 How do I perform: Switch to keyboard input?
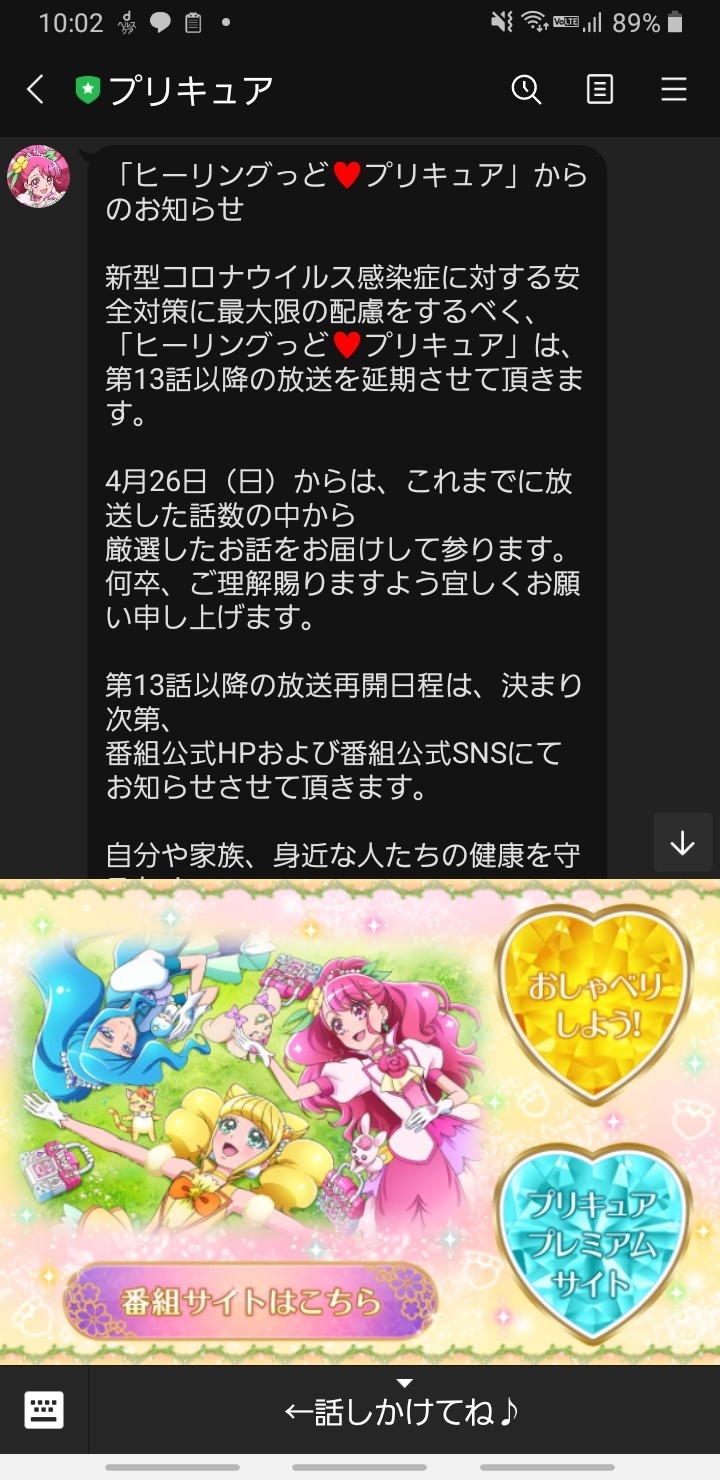[44, 1410]
